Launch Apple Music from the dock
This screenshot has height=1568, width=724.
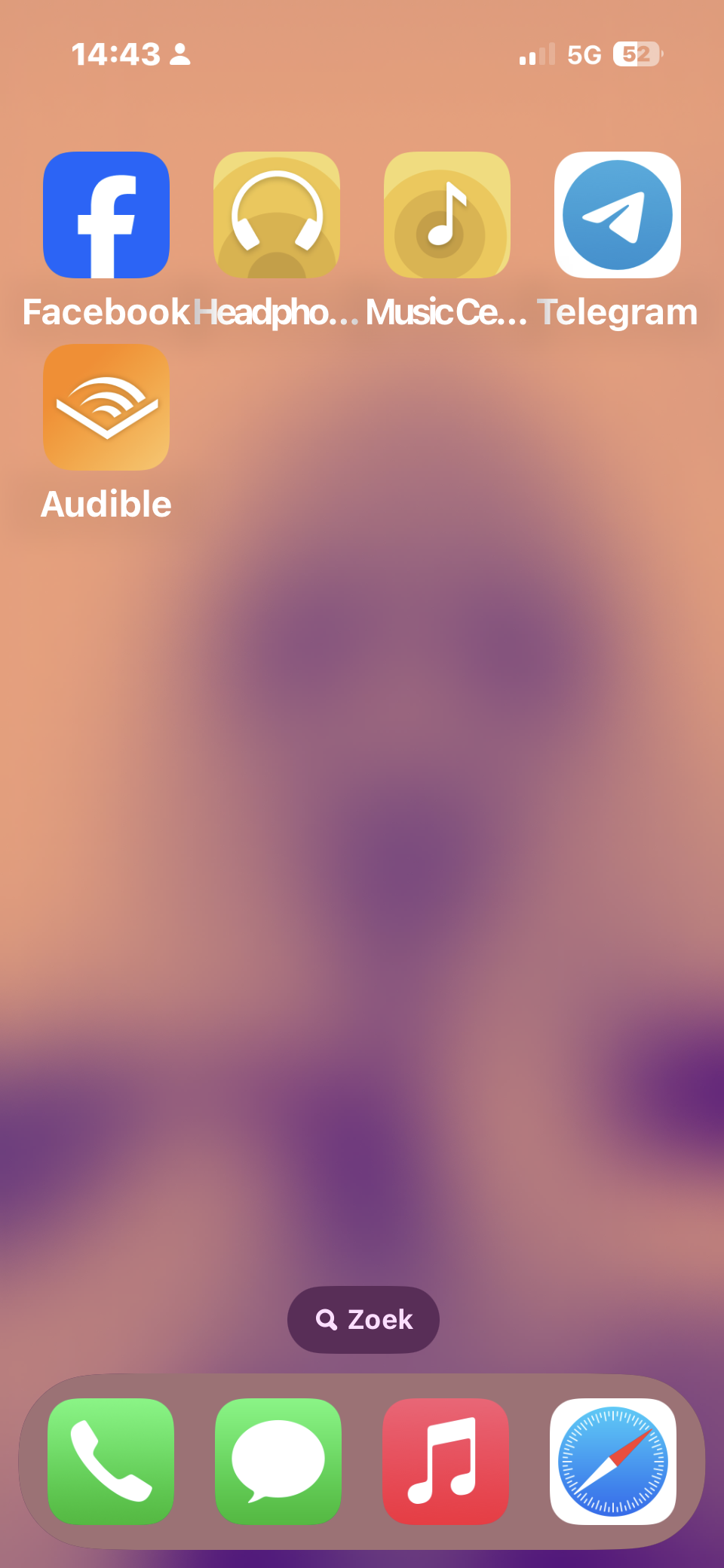(x=446, y=1461)
